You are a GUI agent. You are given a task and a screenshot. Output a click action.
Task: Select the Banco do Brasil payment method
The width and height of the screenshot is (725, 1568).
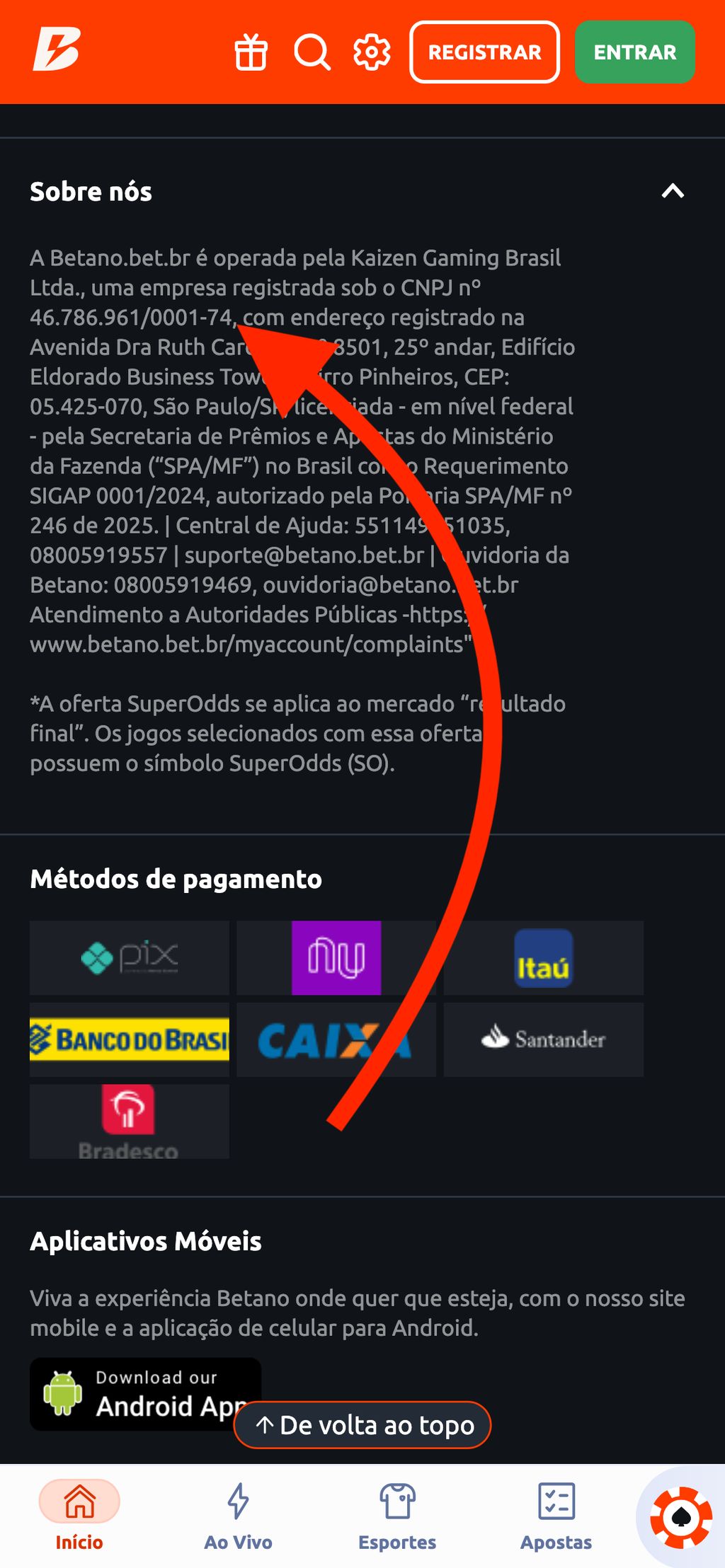129,1039
